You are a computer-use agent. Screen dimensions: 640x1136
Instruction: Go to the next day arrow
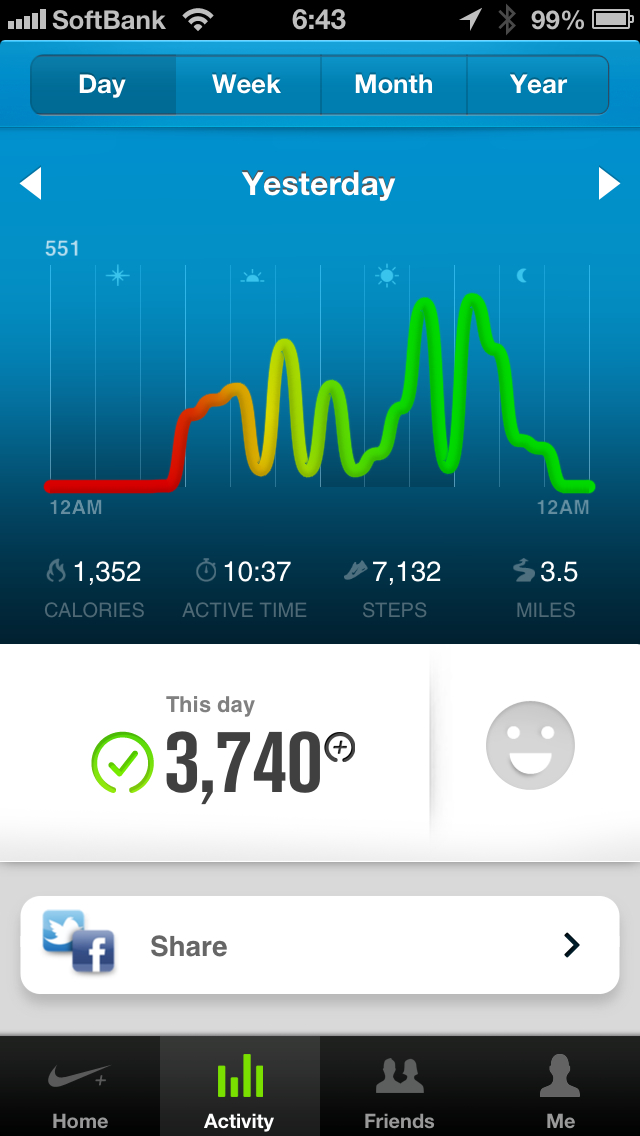pos(608,184)
